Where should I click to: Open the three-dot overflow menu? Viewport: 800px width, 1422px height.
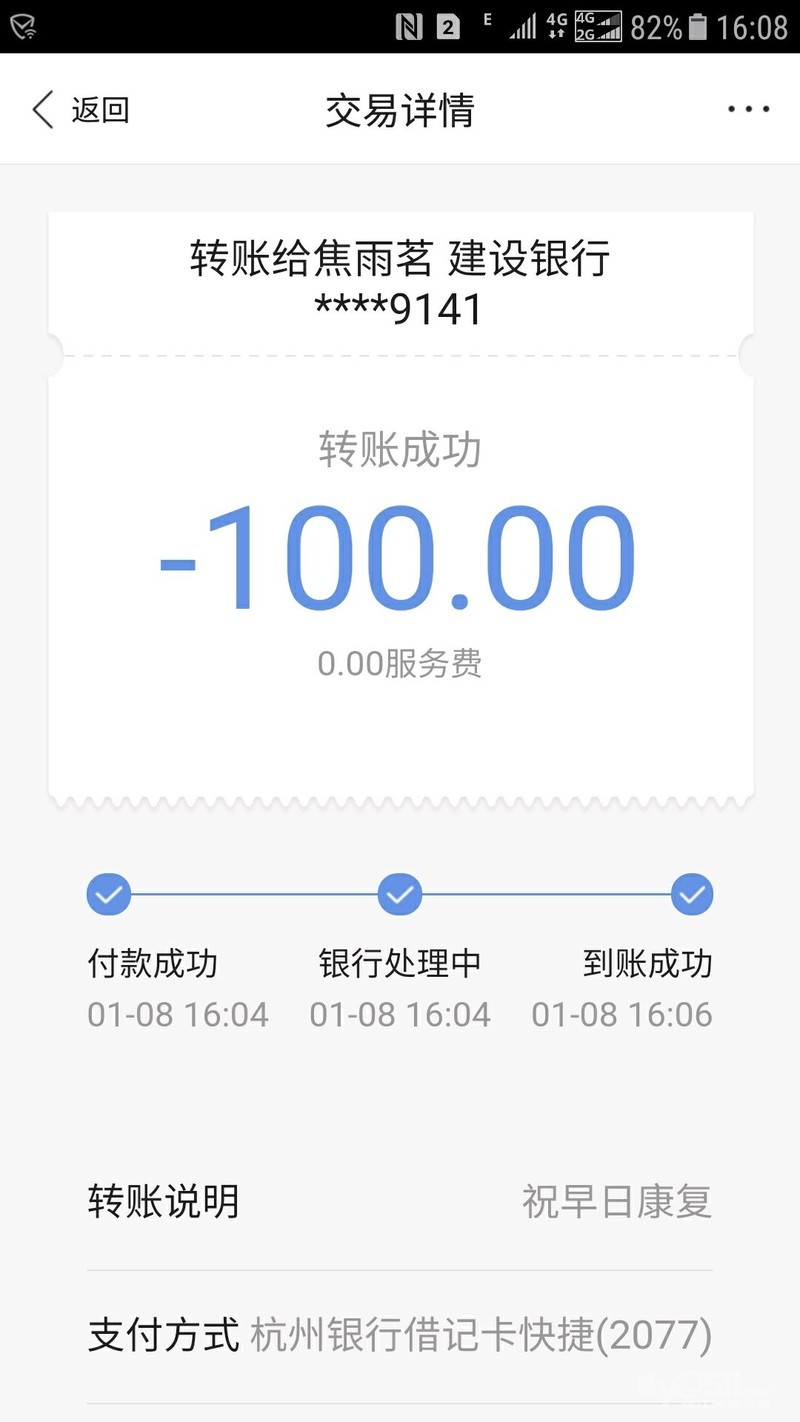(748, 110)
